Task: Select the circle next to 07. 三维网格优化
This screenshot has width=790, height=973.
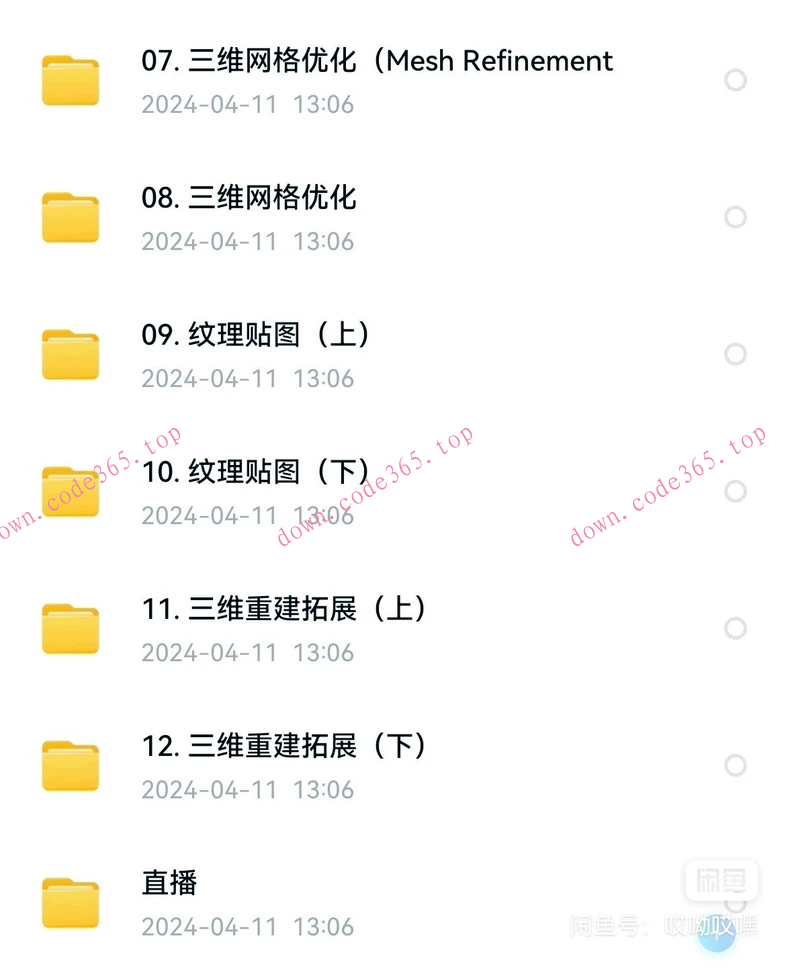Action: pyautogui.click(x=736, y=79)
